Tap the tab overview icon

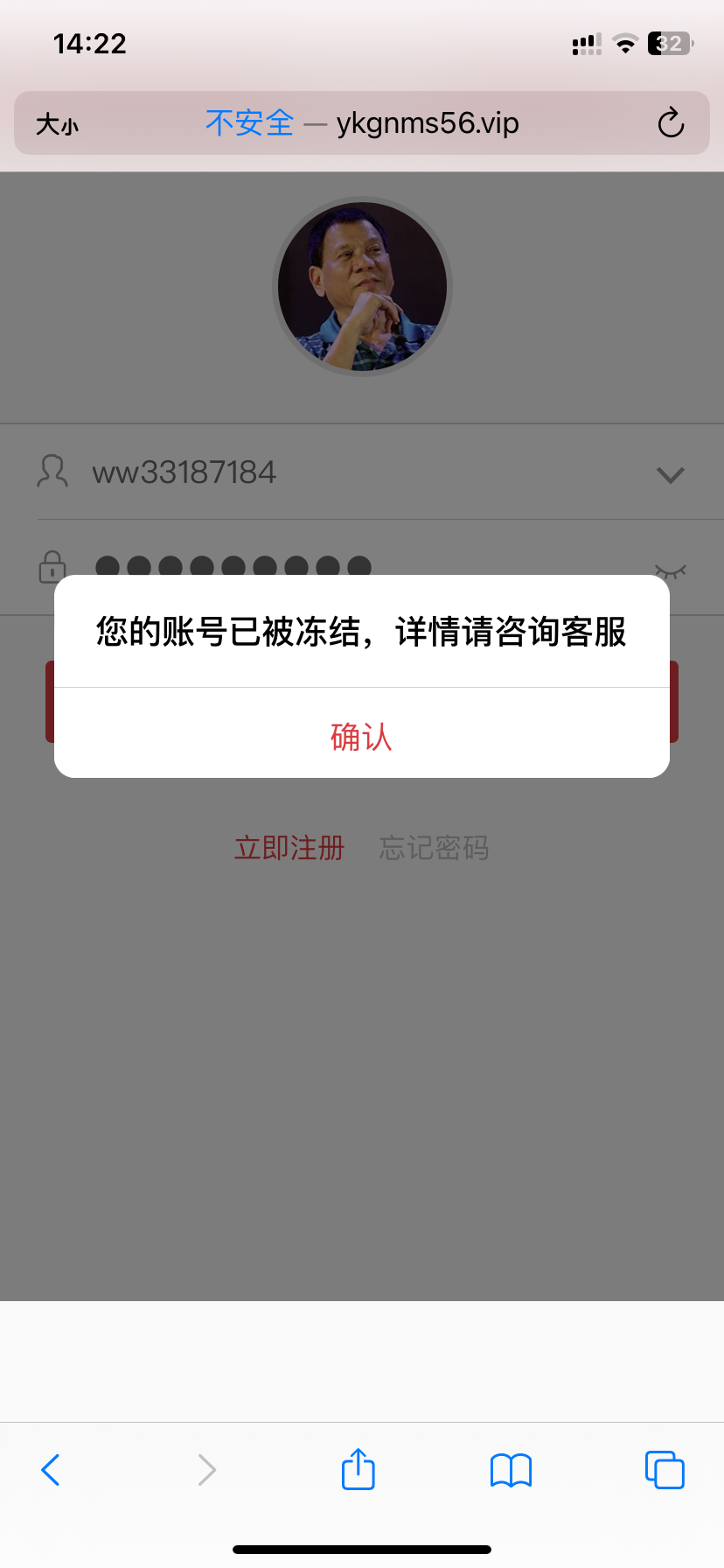pyautogui.click(x=665, y=1470)
